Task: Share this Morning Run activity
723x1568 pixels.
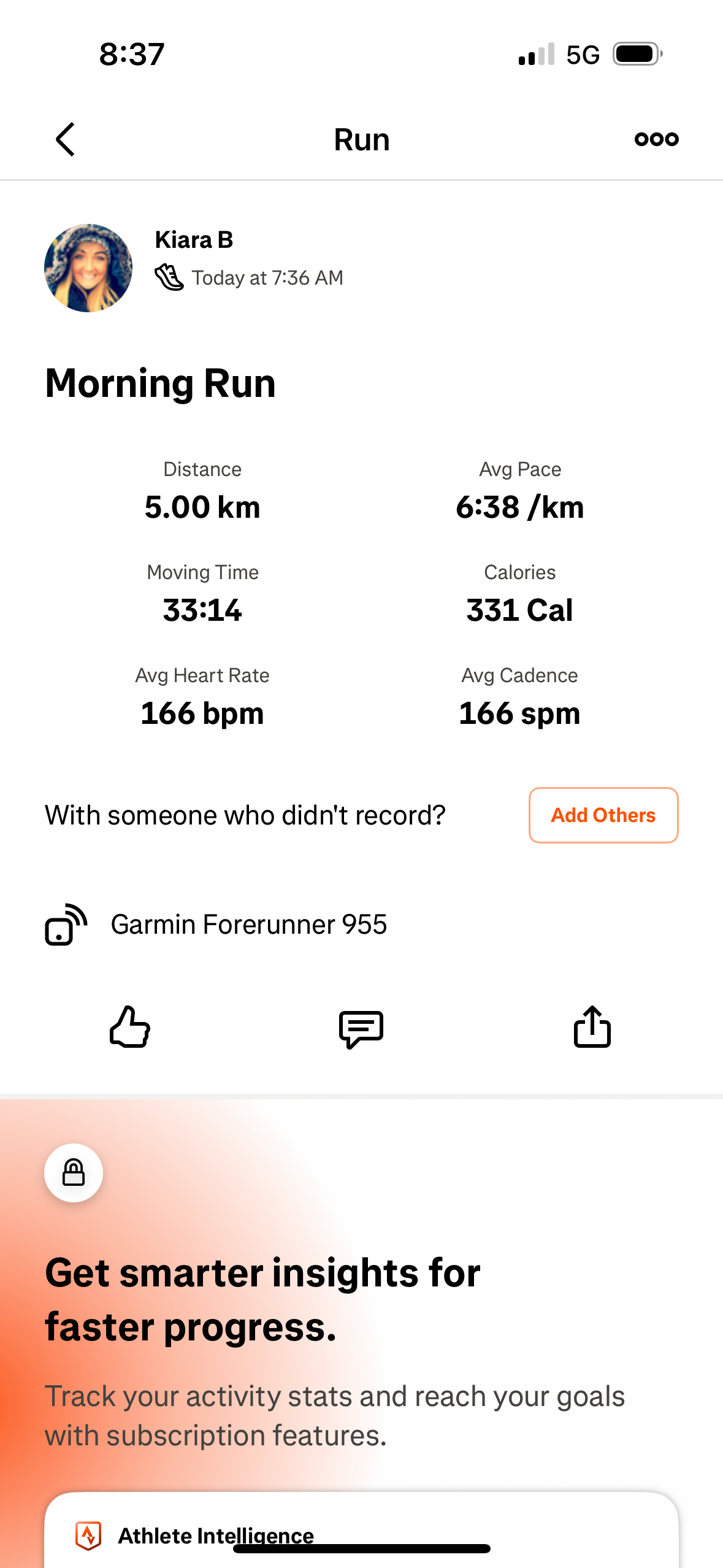Action: 592,1027
